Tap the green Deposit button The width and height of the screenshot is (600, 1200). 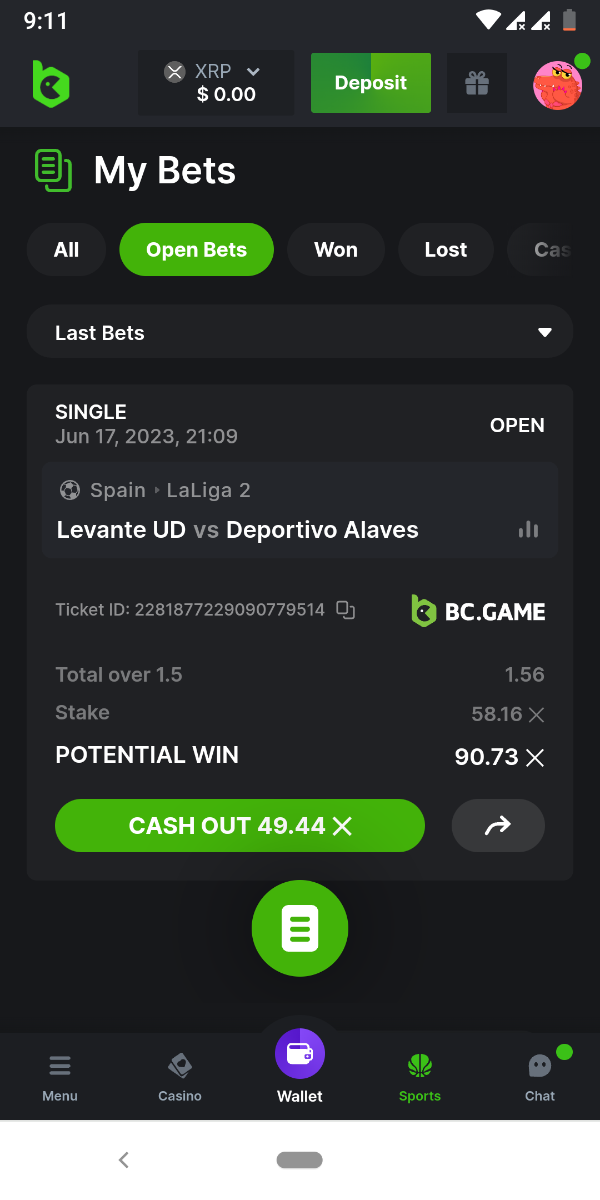tap(370, 83)
